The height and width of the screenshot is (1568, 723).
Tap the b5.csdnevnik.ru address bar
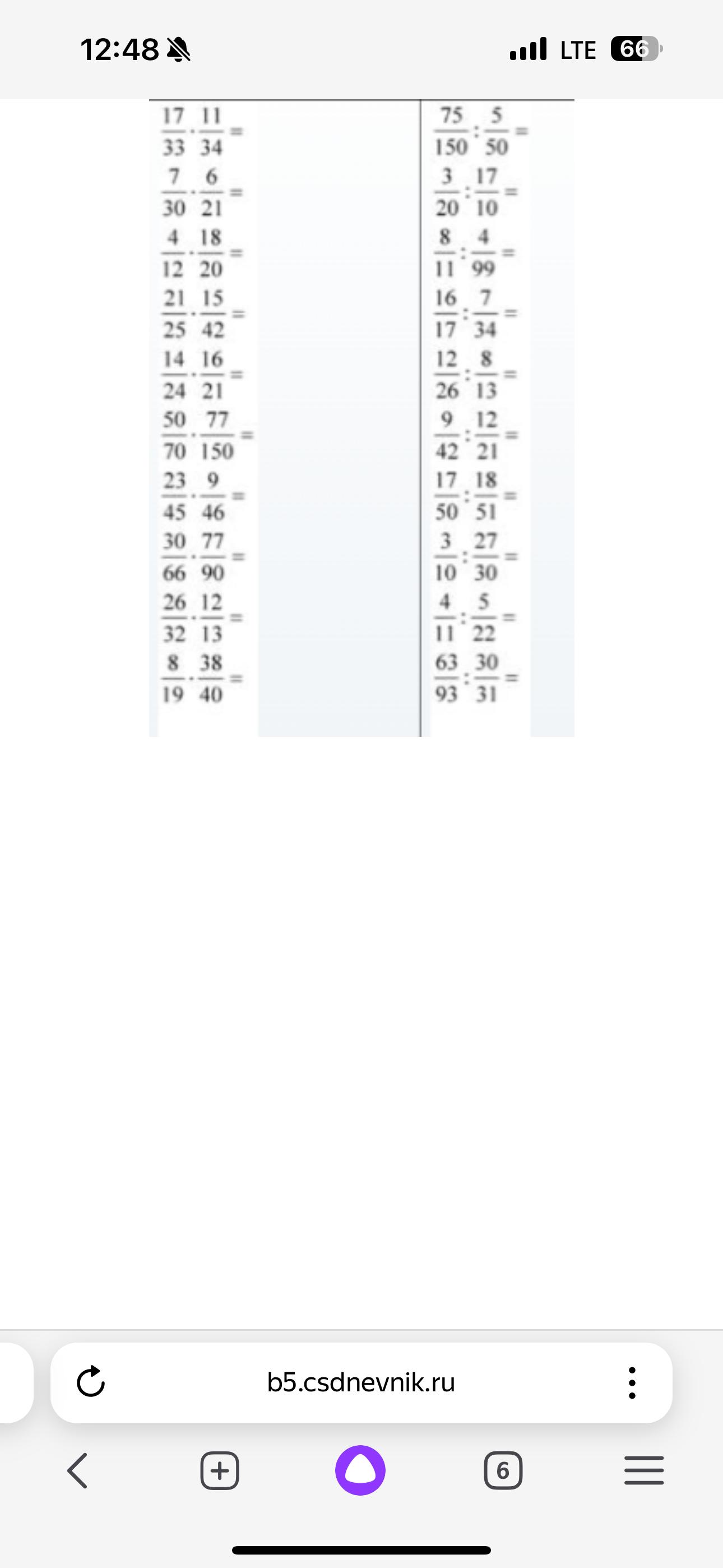pyautogui.click(x=361, y=1382)
